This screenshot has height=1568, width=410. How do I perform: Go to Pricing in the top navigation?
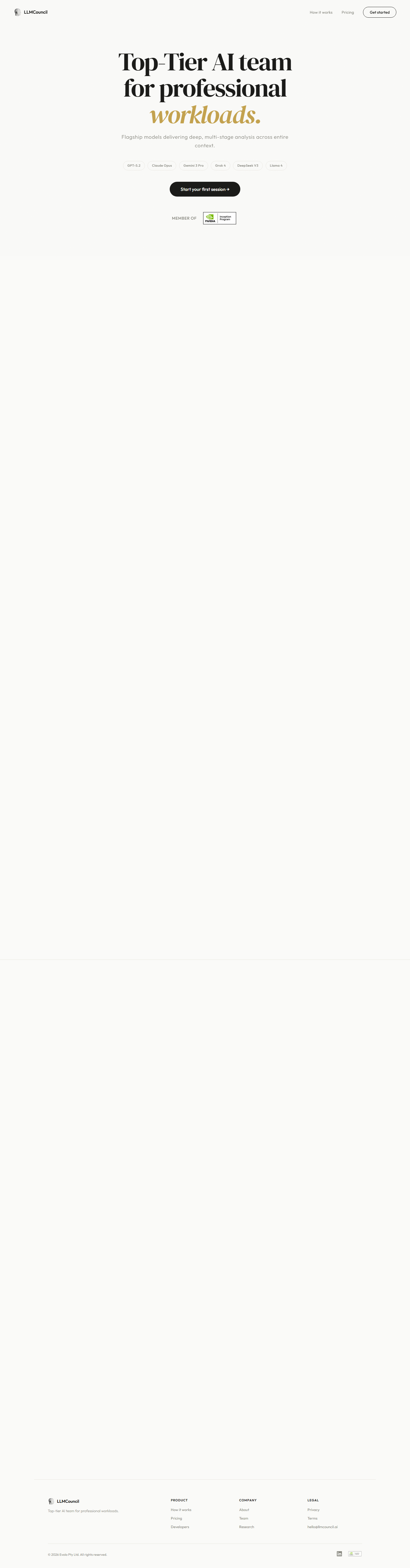click(x=347, y=12)
